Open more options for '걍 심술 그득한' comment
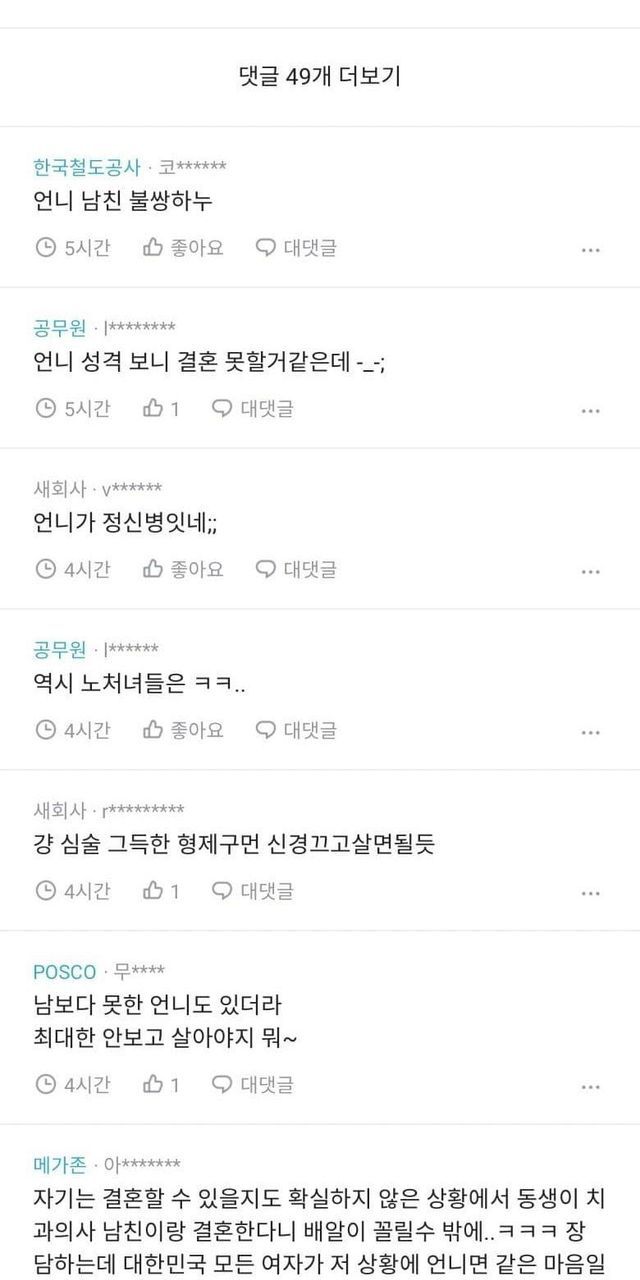The width and height of the screenshot is (640, 1280). [591, 893]
